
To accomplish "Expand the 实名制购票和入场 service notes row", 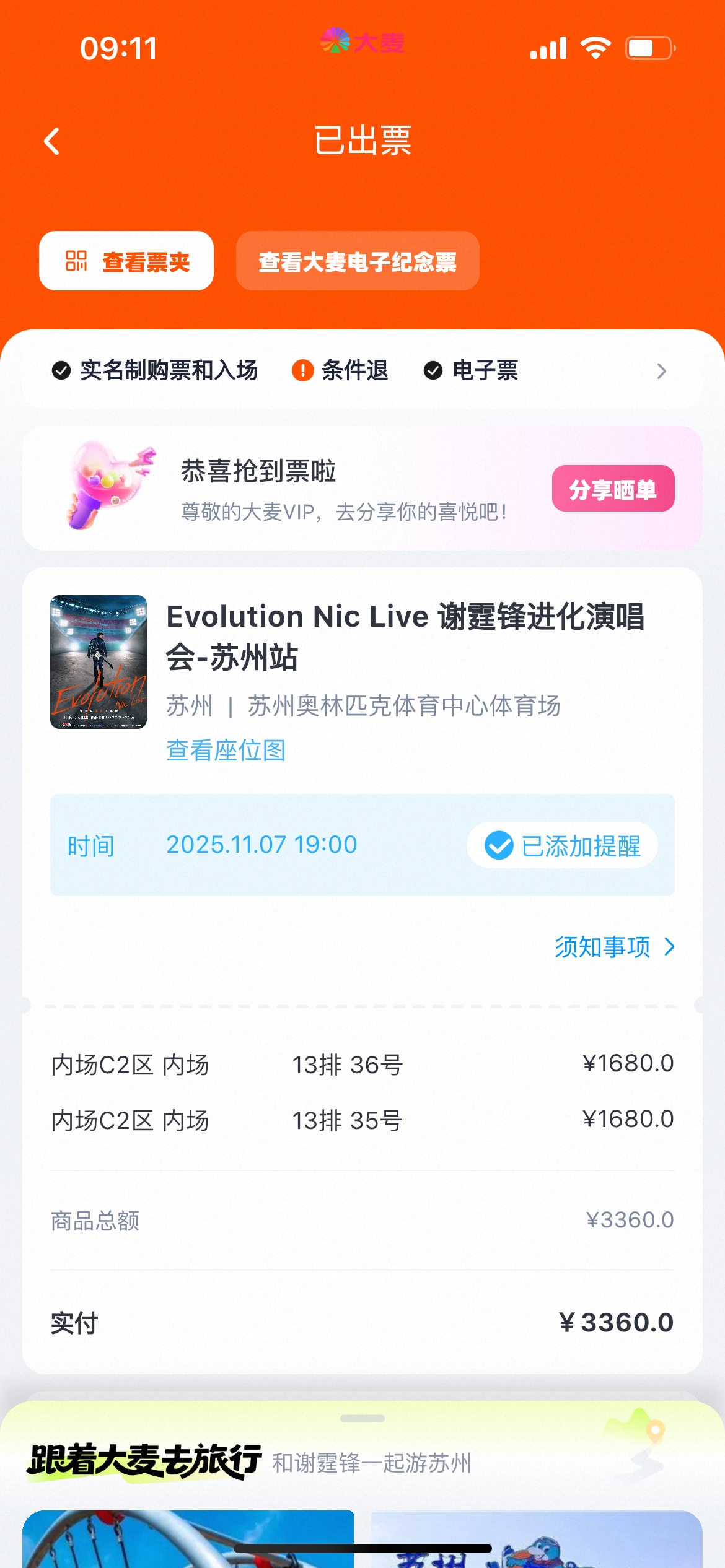I will pos(661,371).
